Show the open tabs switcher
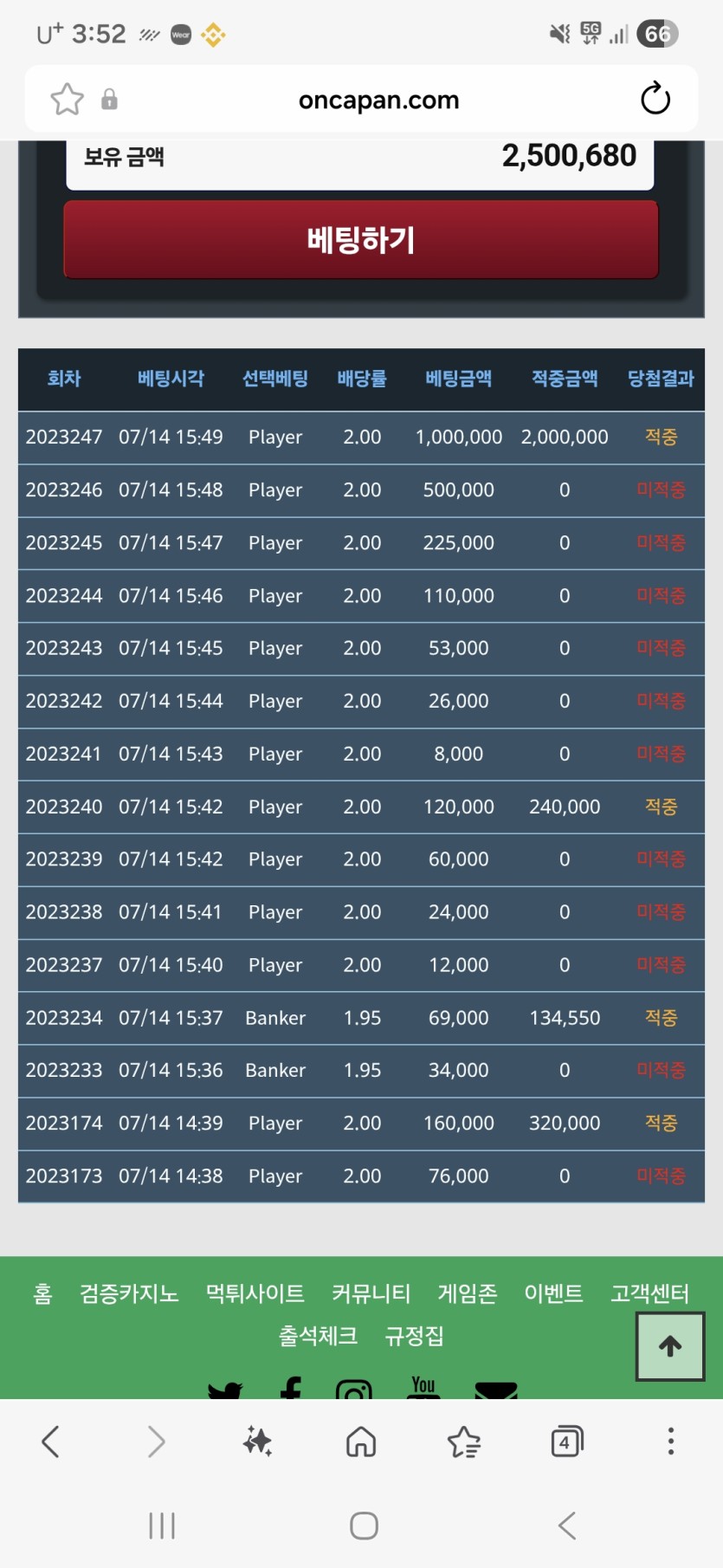This screenshot has height=1568, width=723. [x=567, y=1442]
